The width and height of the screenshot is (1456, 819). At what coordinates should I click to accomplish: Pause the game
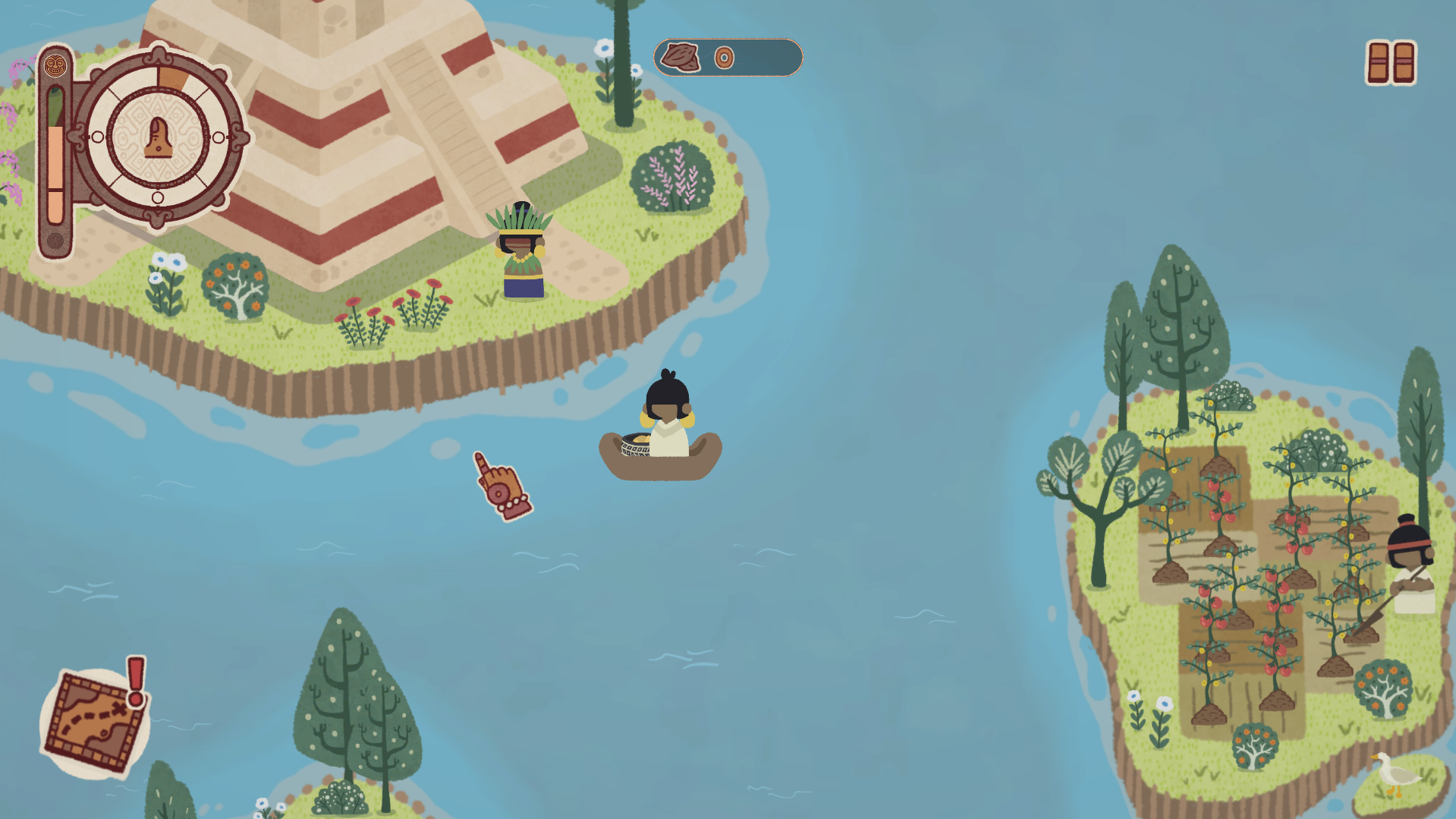click(1391, 62)
